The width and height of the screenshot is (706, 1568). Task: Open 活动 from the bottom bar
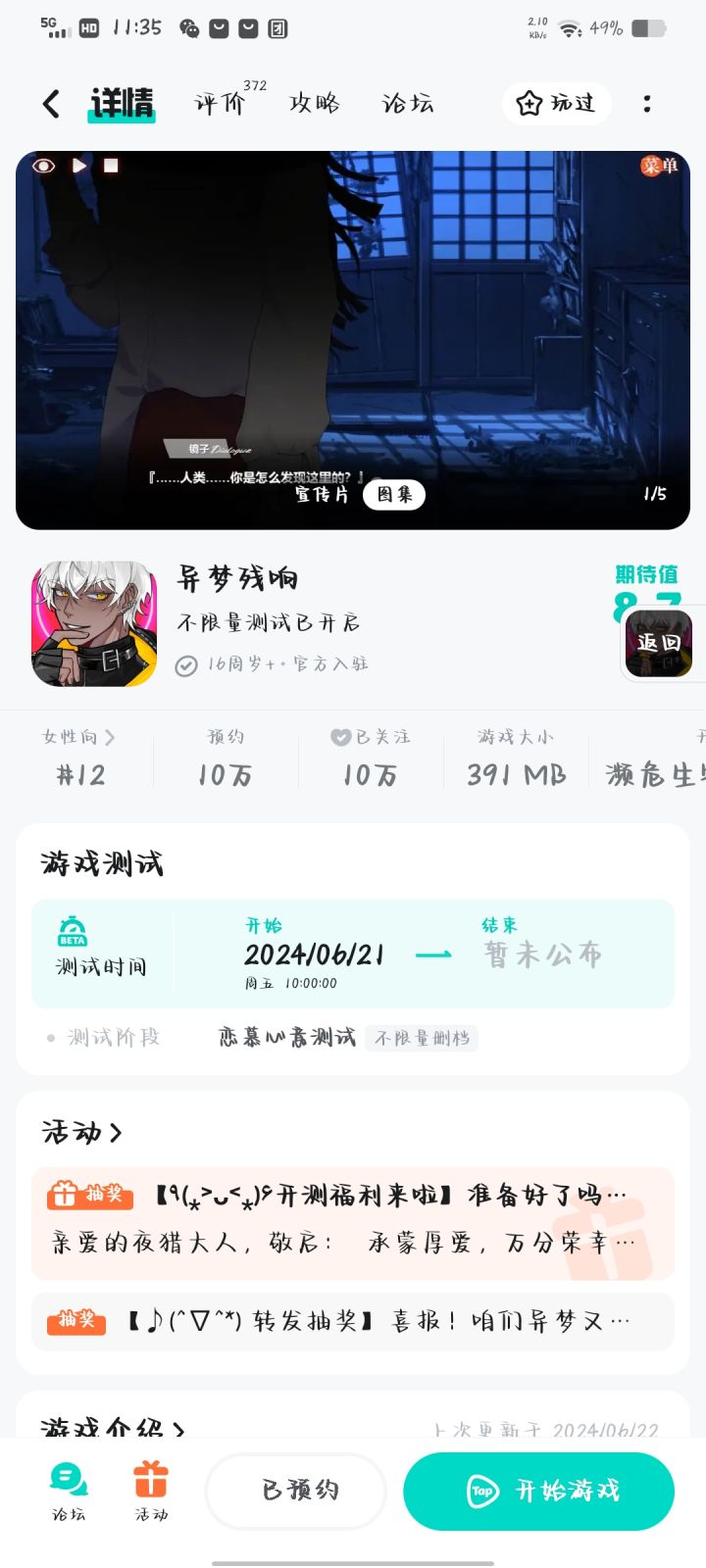click(x=151, y=1492)
